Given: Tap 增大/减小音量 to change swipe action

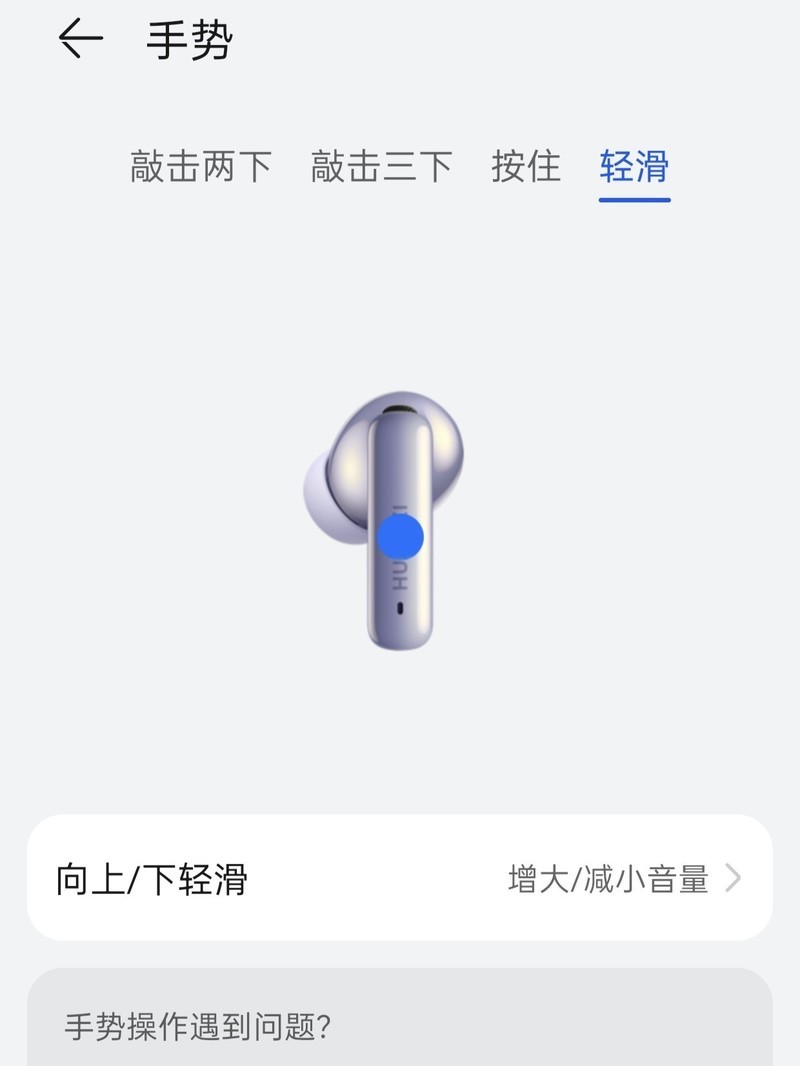Looking at the screenshot, I should pos(614,879).
